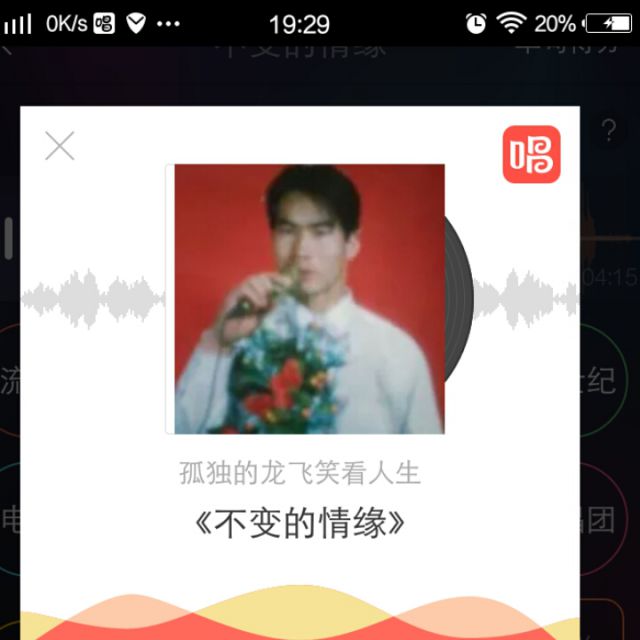Close the song card popup
The height and width of the screenshot is (640, 640).
(x=60, y=146)
